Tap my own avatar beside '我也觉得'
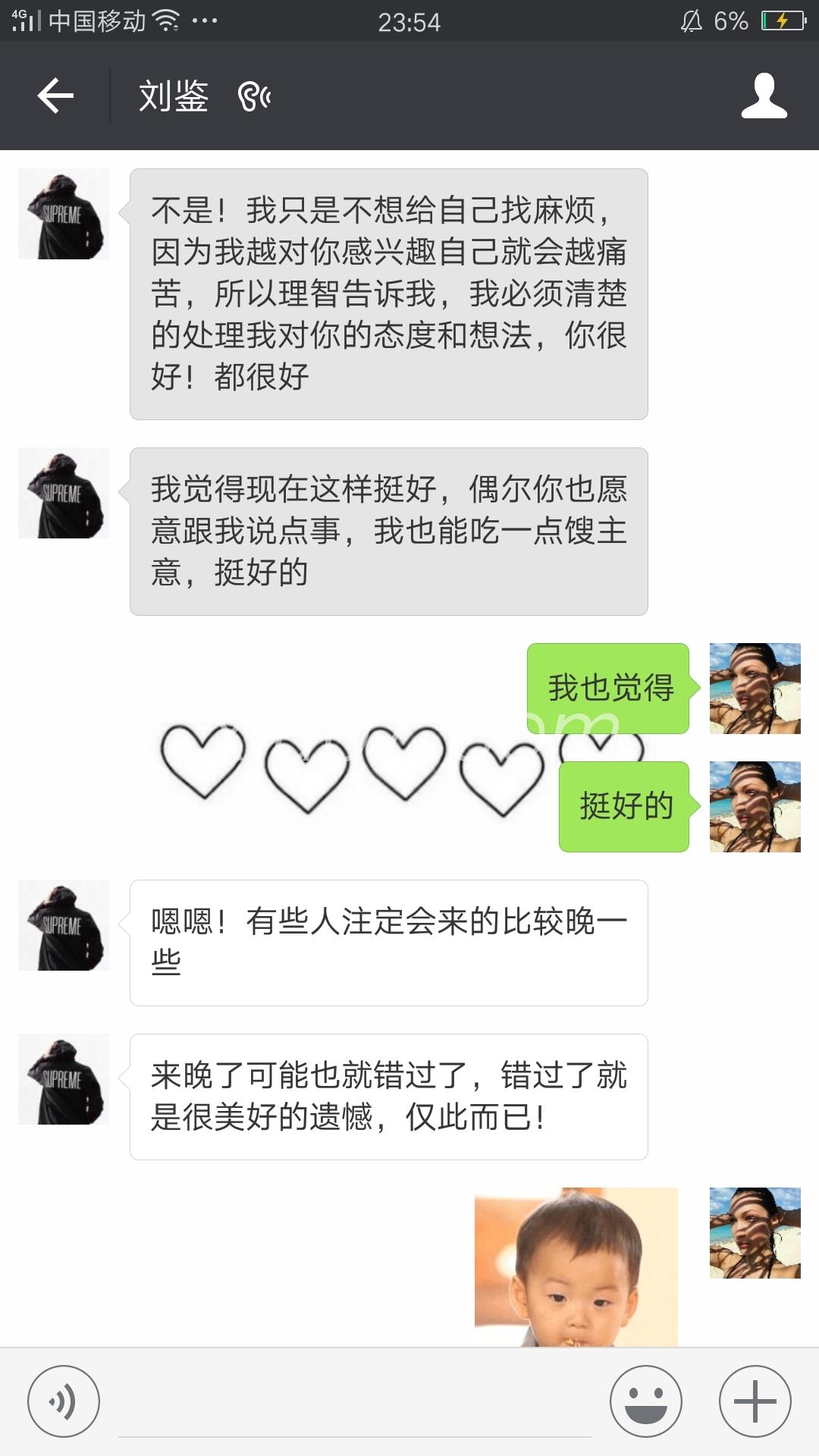819x1456 pixels. tap(755, 688)
